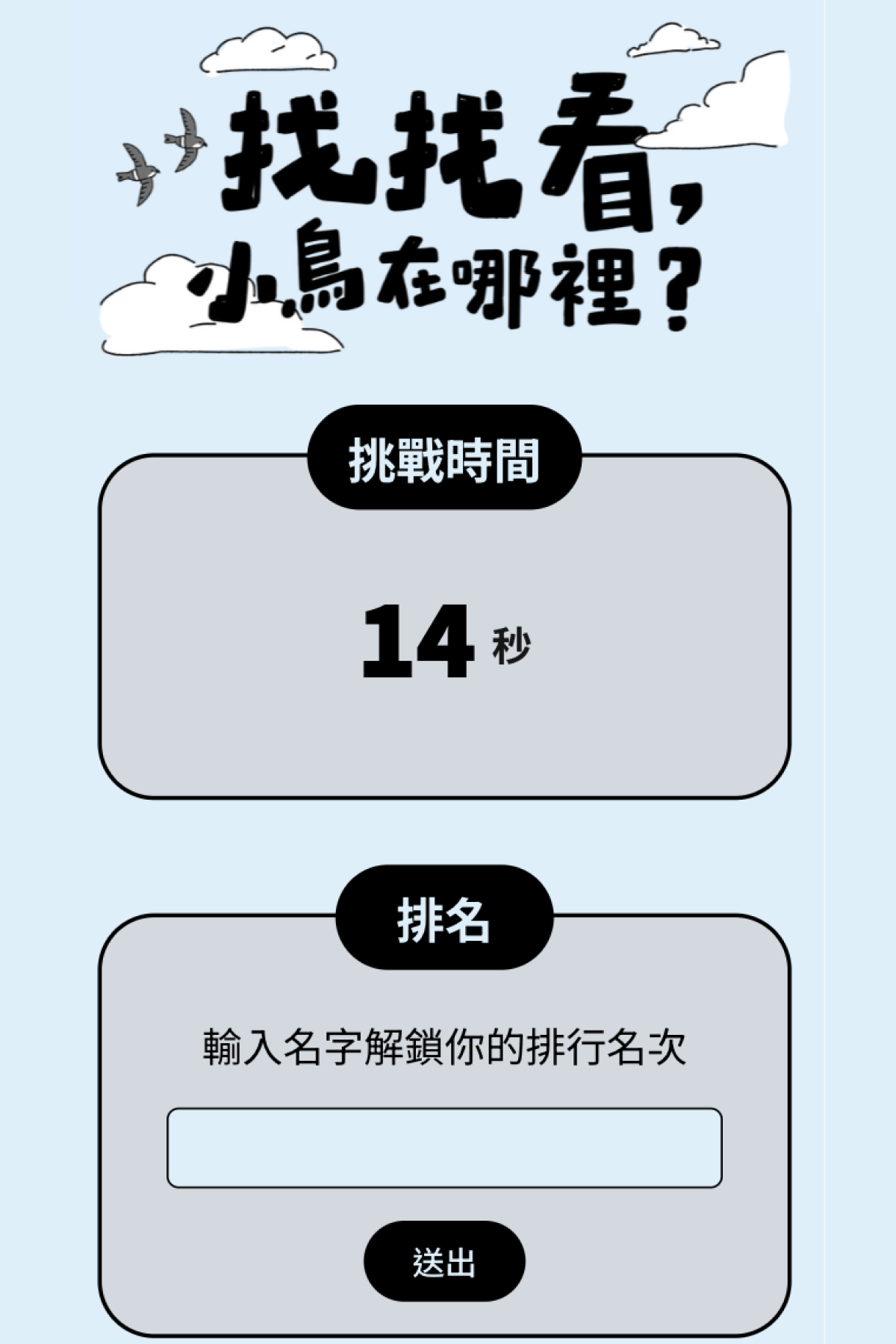Submit name with the 送出 button

click(x=444, y=1263)
